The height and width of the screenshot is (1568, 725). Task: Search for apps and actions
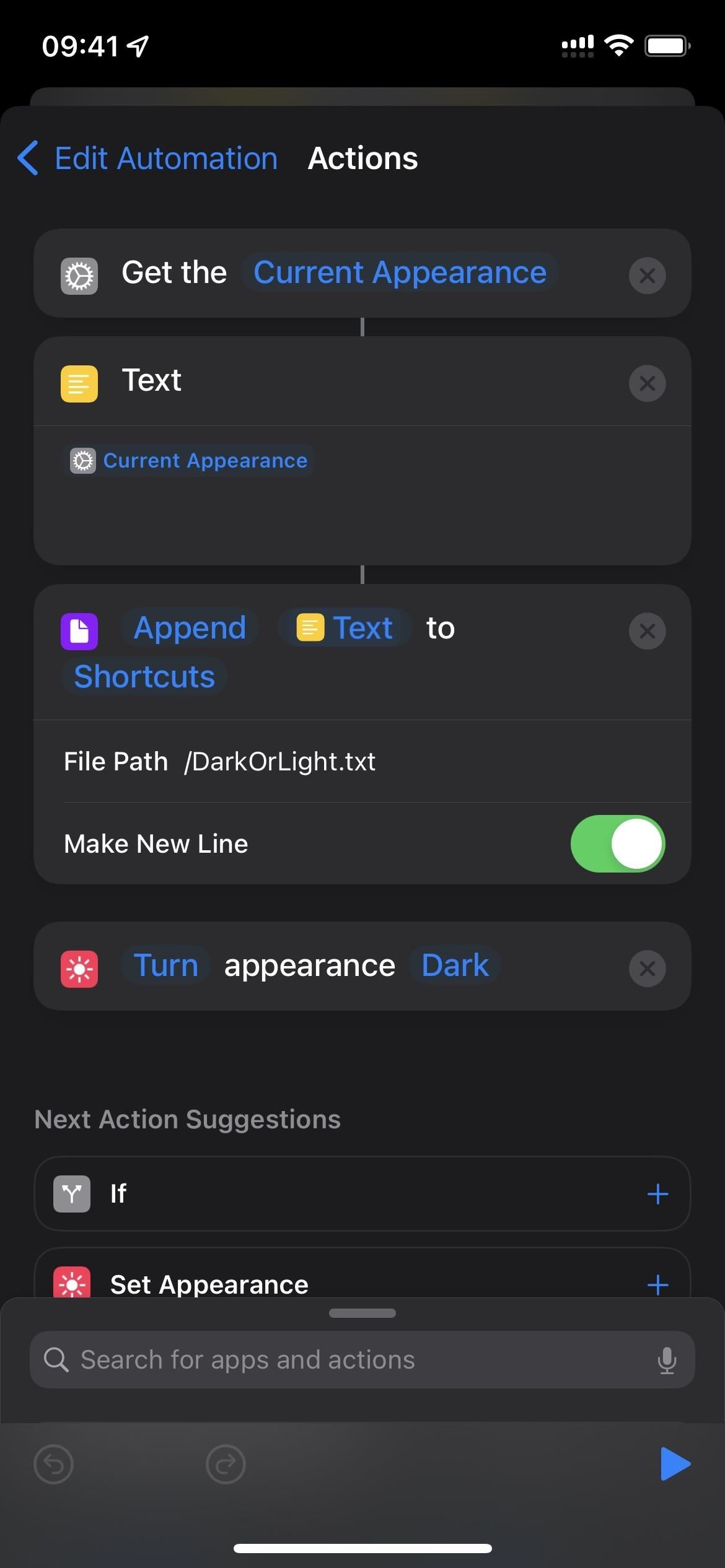[x=347, y=1360]
